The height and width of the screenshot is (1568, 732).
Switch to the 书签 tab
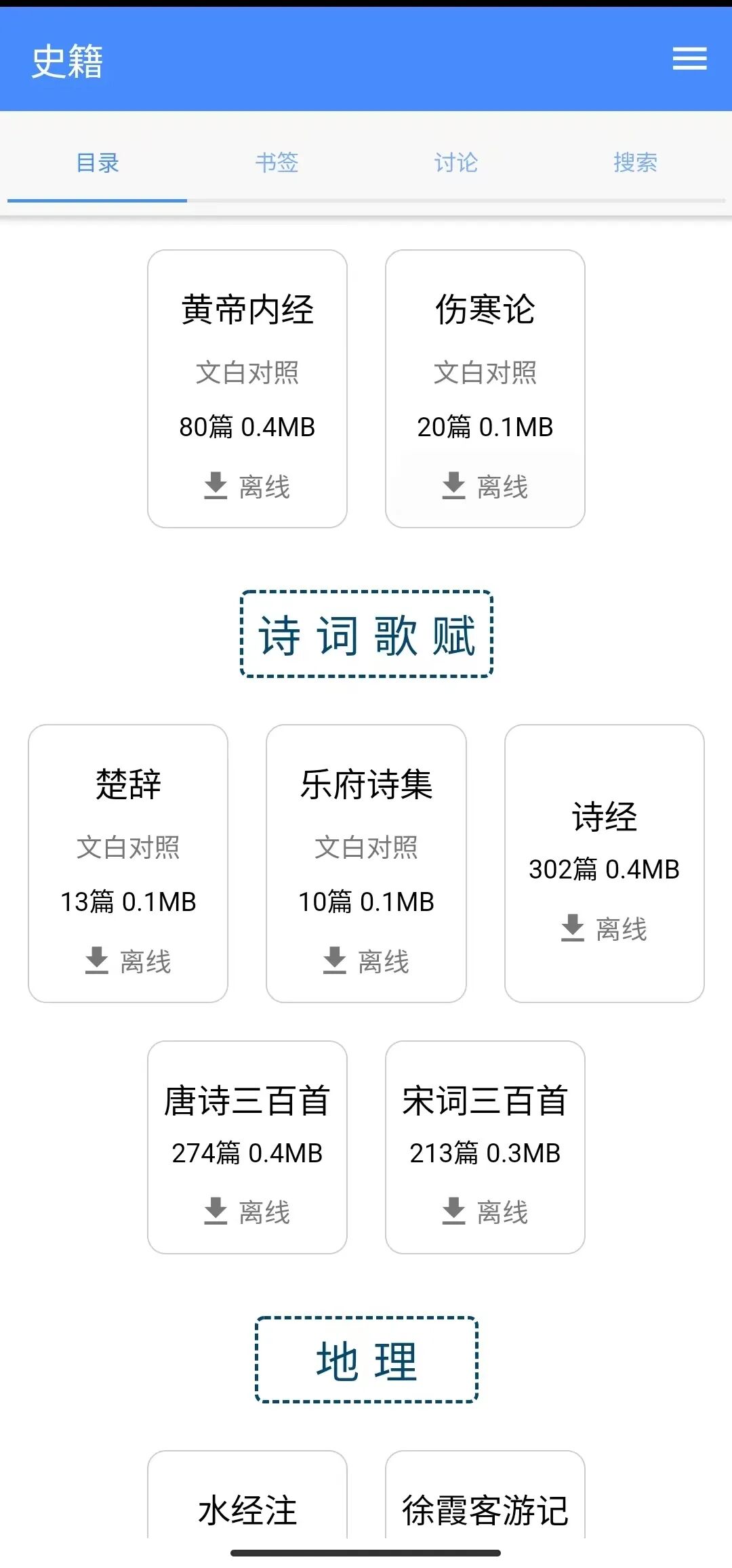pos(275,163)
